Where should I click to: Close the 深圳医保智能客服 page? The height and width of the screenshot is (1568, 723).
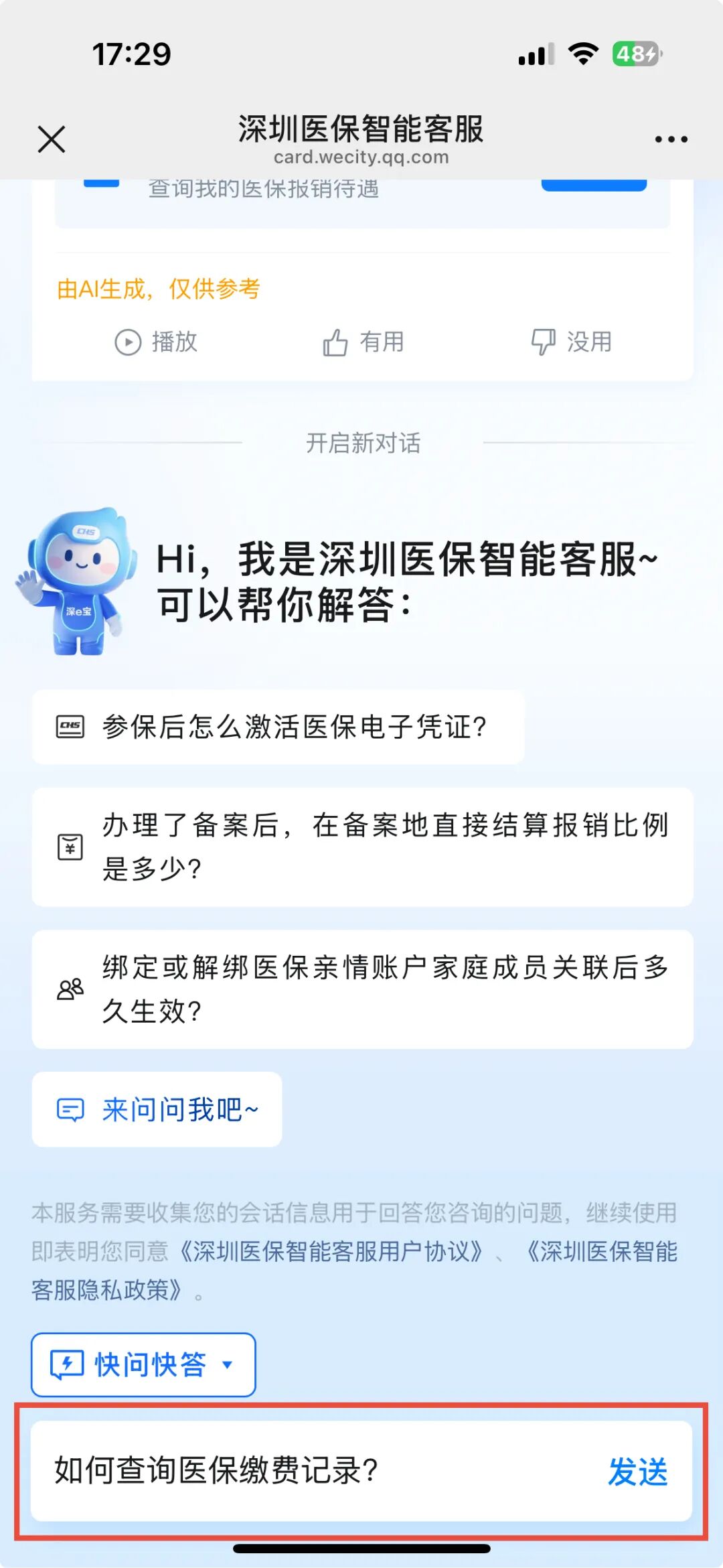[x=52, y=139]
